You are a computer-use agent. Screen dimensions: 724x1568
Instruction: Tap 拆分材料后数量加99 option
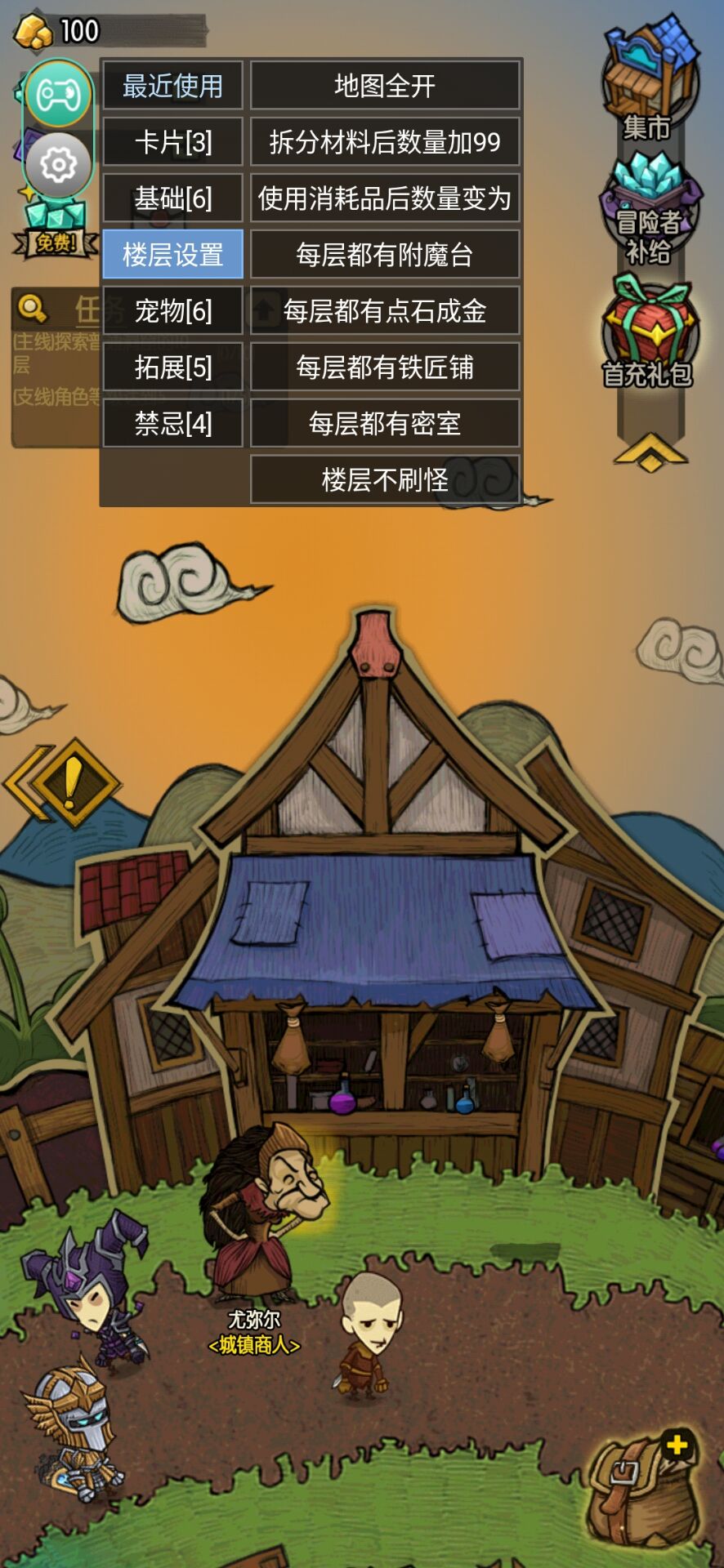(x=385, y=142)
